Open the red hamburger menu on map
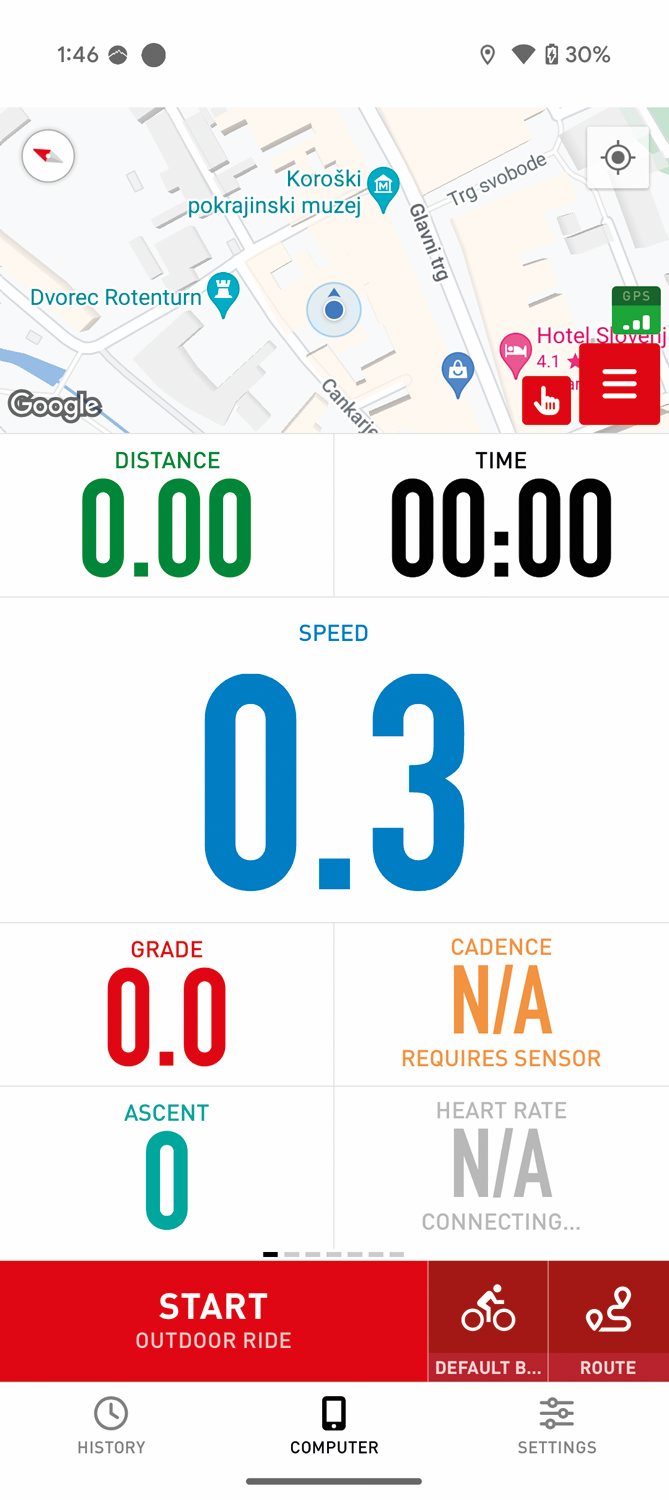669x1500 pixels. [x=619, y=384]
